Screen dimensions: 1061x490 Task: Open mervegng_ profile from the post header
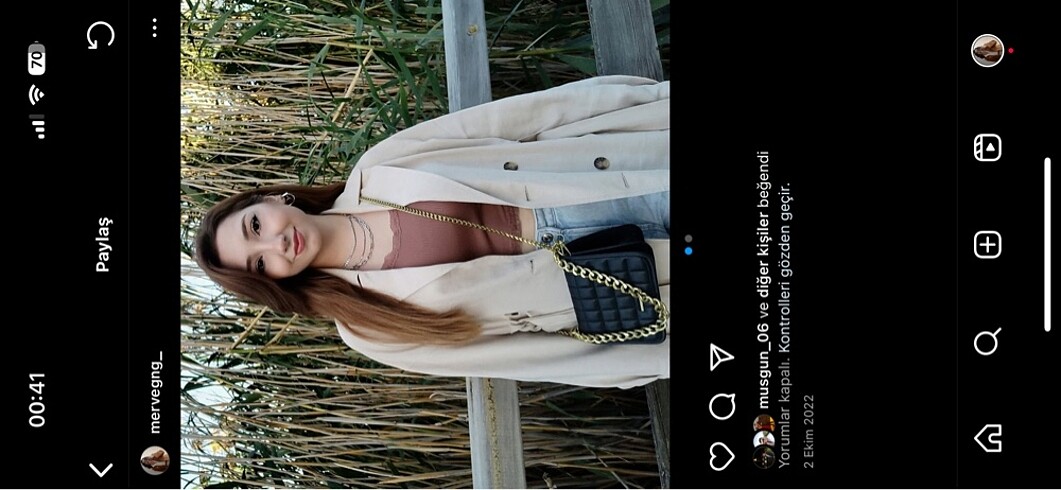coord(155,391)
